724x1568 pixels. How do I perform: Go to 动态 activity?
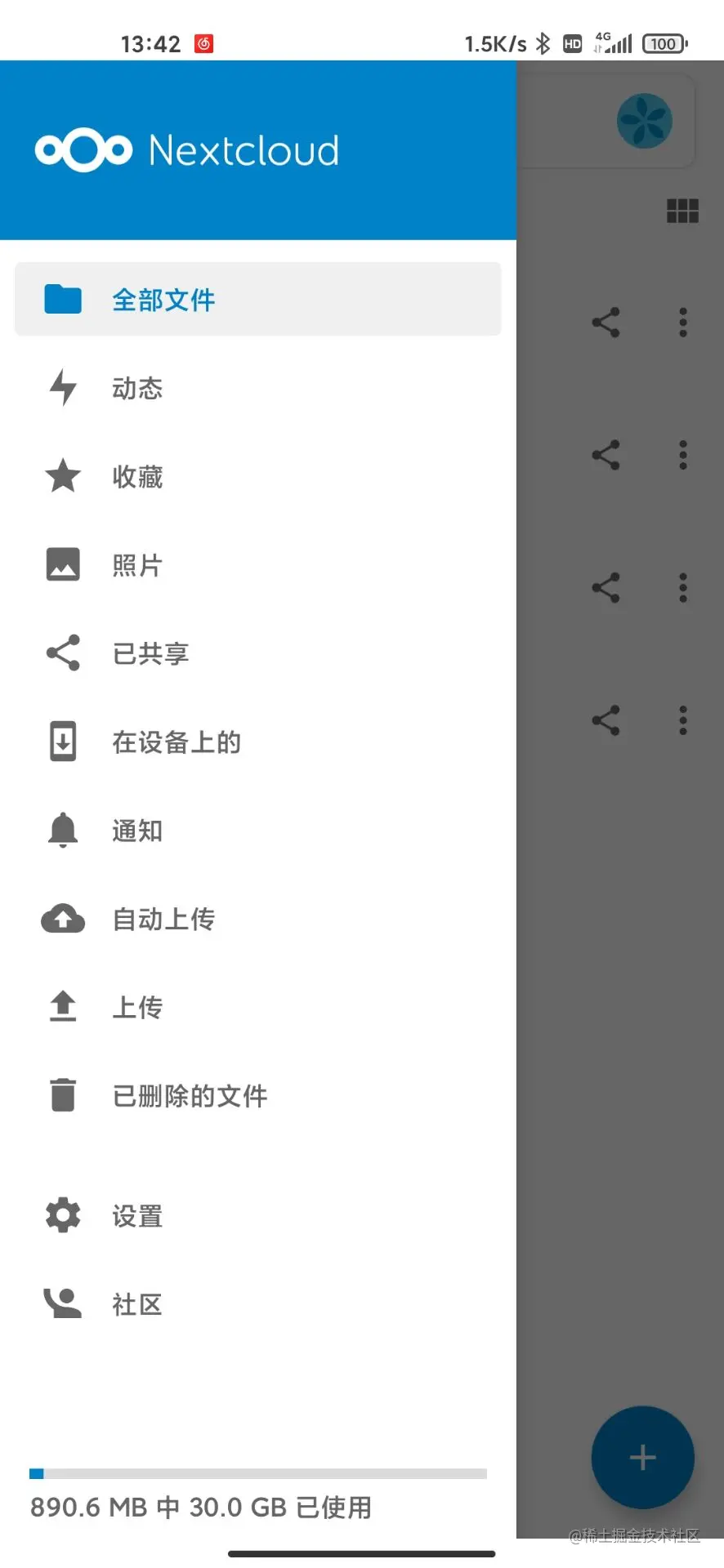(137, 388)
